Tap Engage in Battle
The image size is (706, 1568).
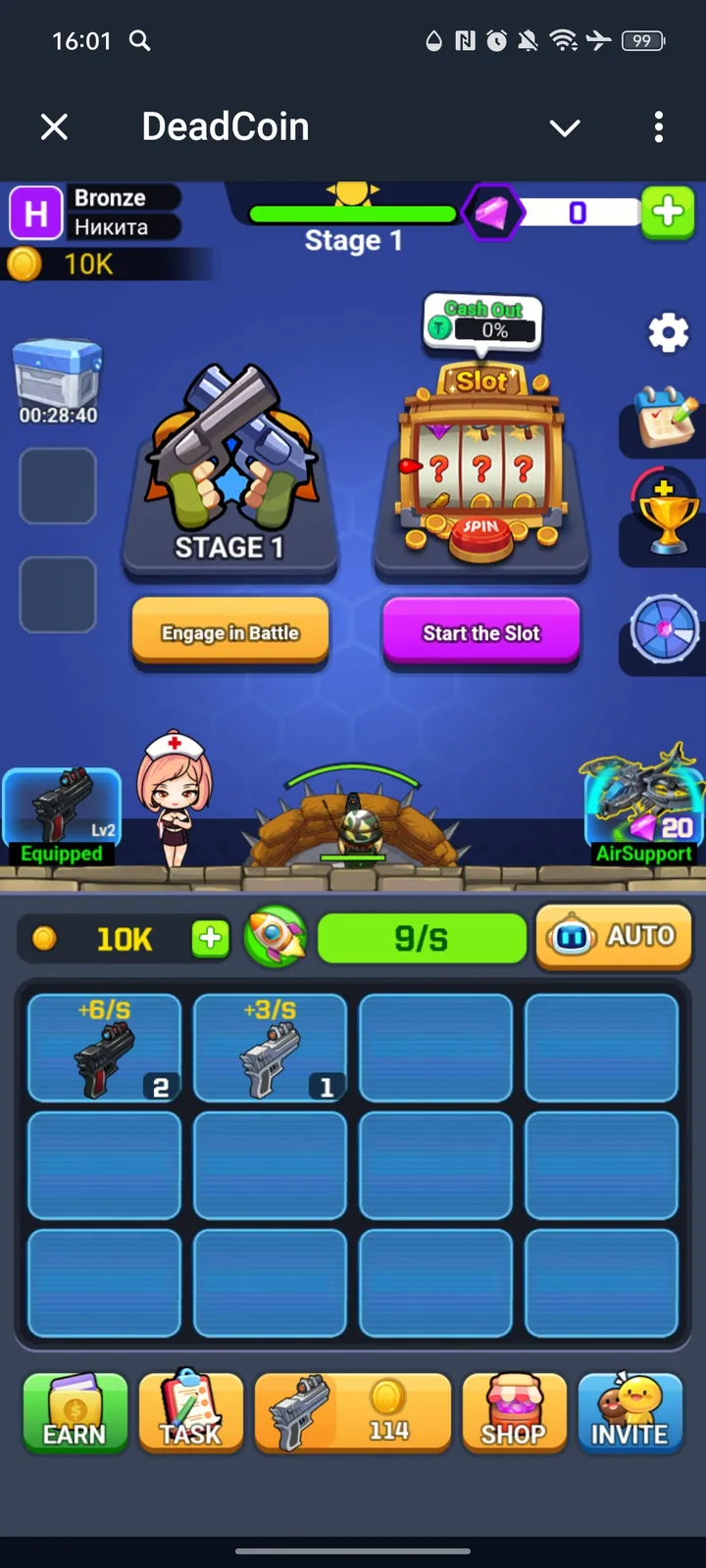[x=230, y=633]
